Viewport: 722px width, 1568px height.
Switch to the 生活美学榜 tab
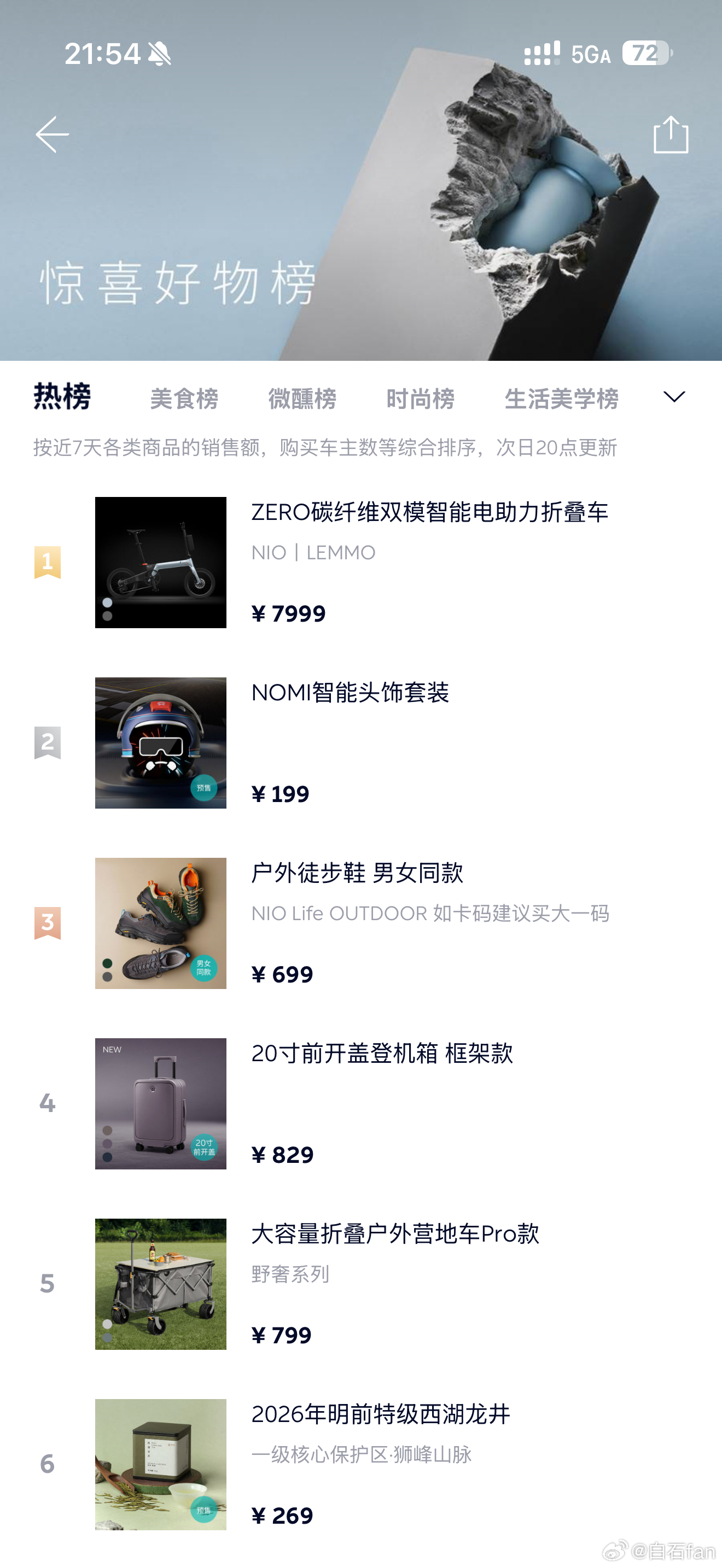[x=562, y=399]
